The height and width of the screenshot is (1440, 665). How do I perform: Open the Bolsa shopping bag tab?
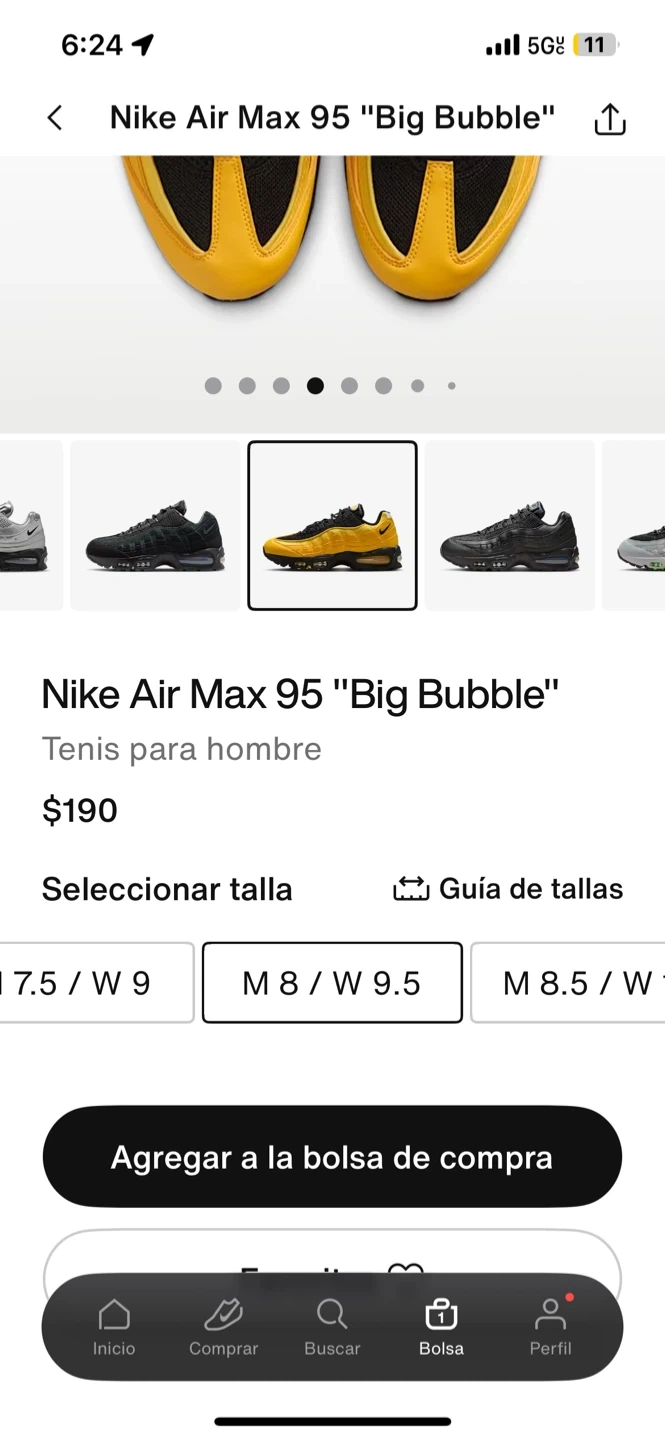point(441,1327)
